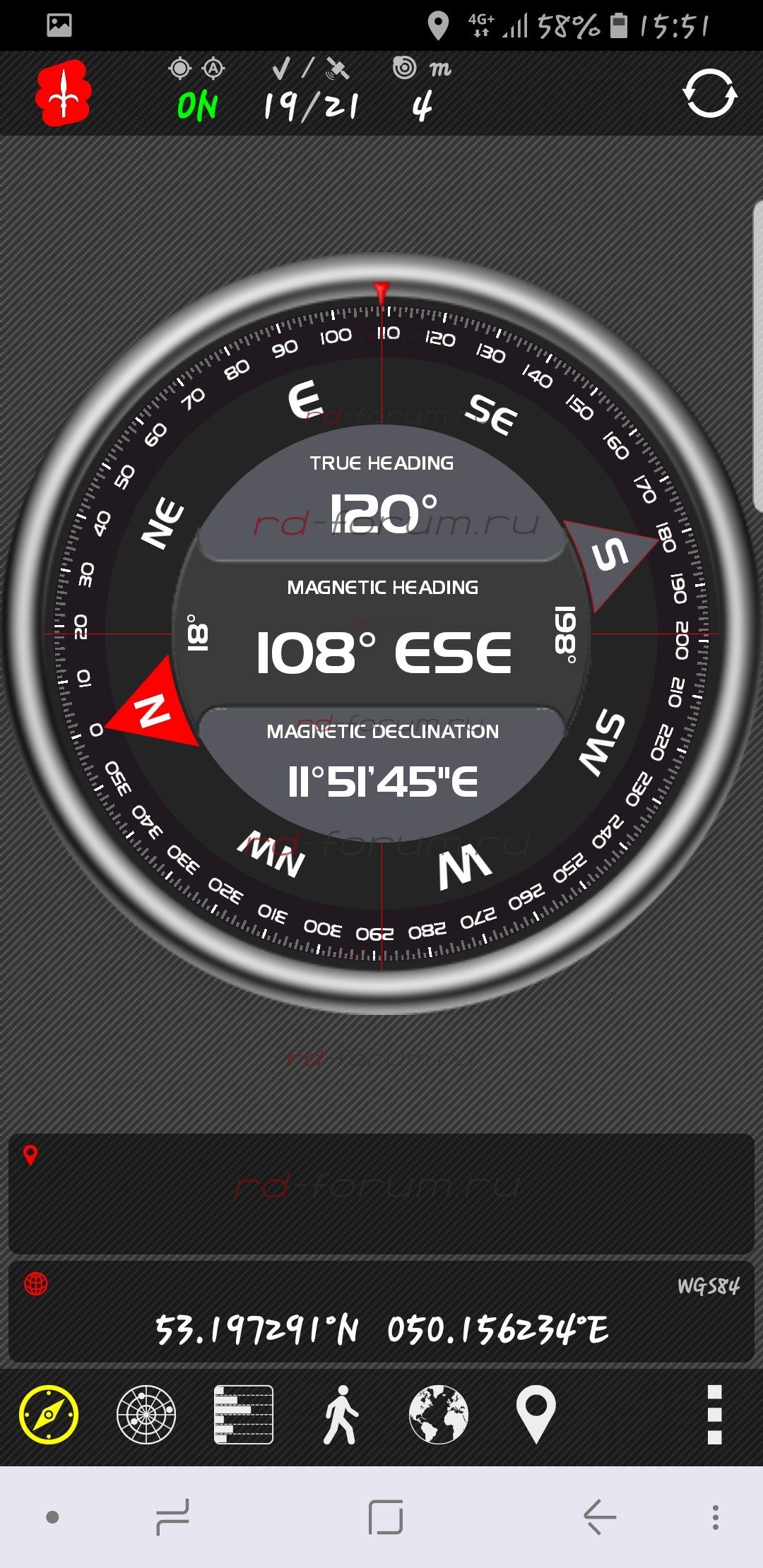Go back using system back arrow
763x1568 pixels.
tap(600, 1516)
